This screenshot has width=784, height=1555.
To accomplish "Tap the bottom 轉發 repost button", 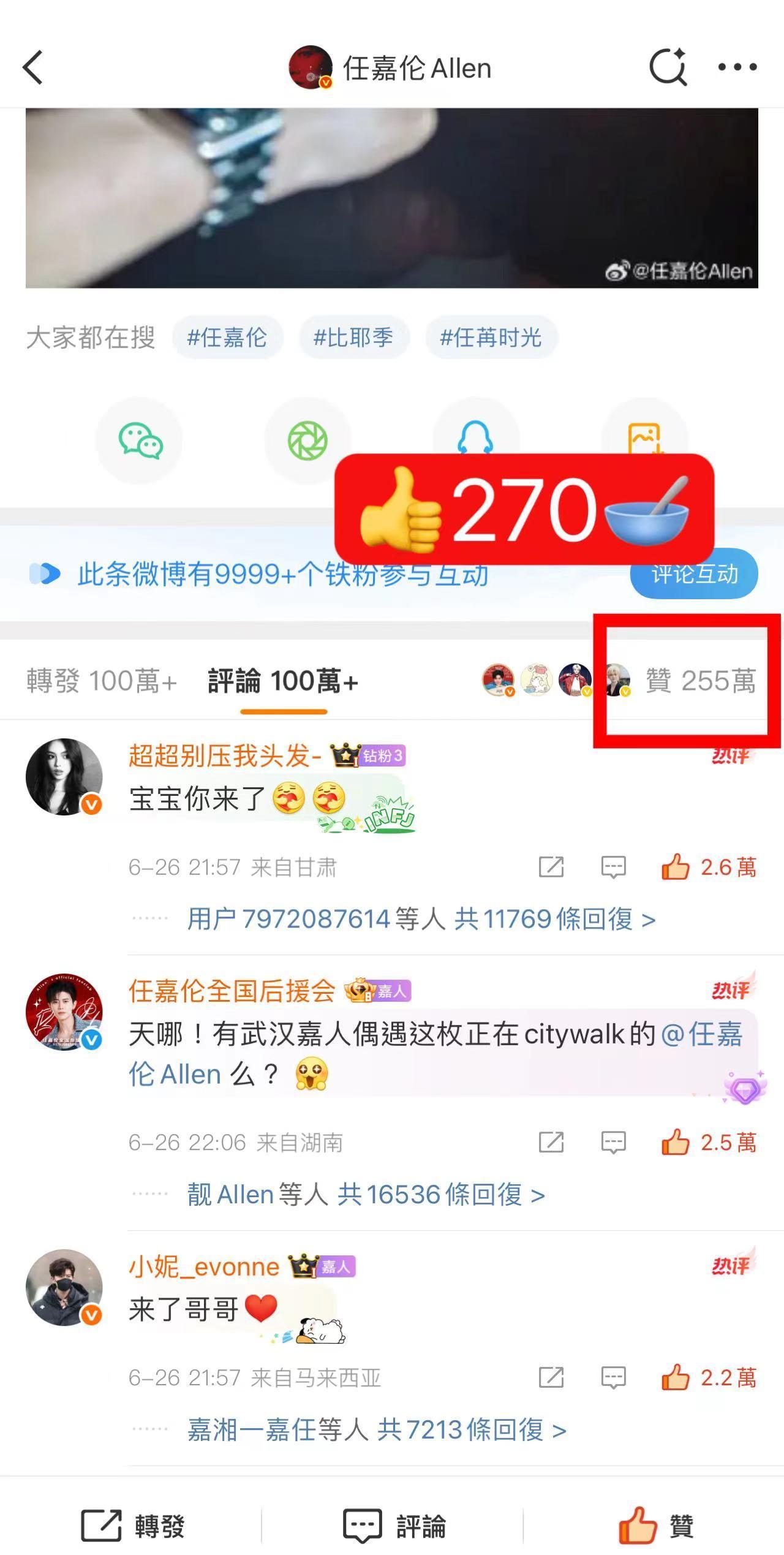I will point(133,1526).
